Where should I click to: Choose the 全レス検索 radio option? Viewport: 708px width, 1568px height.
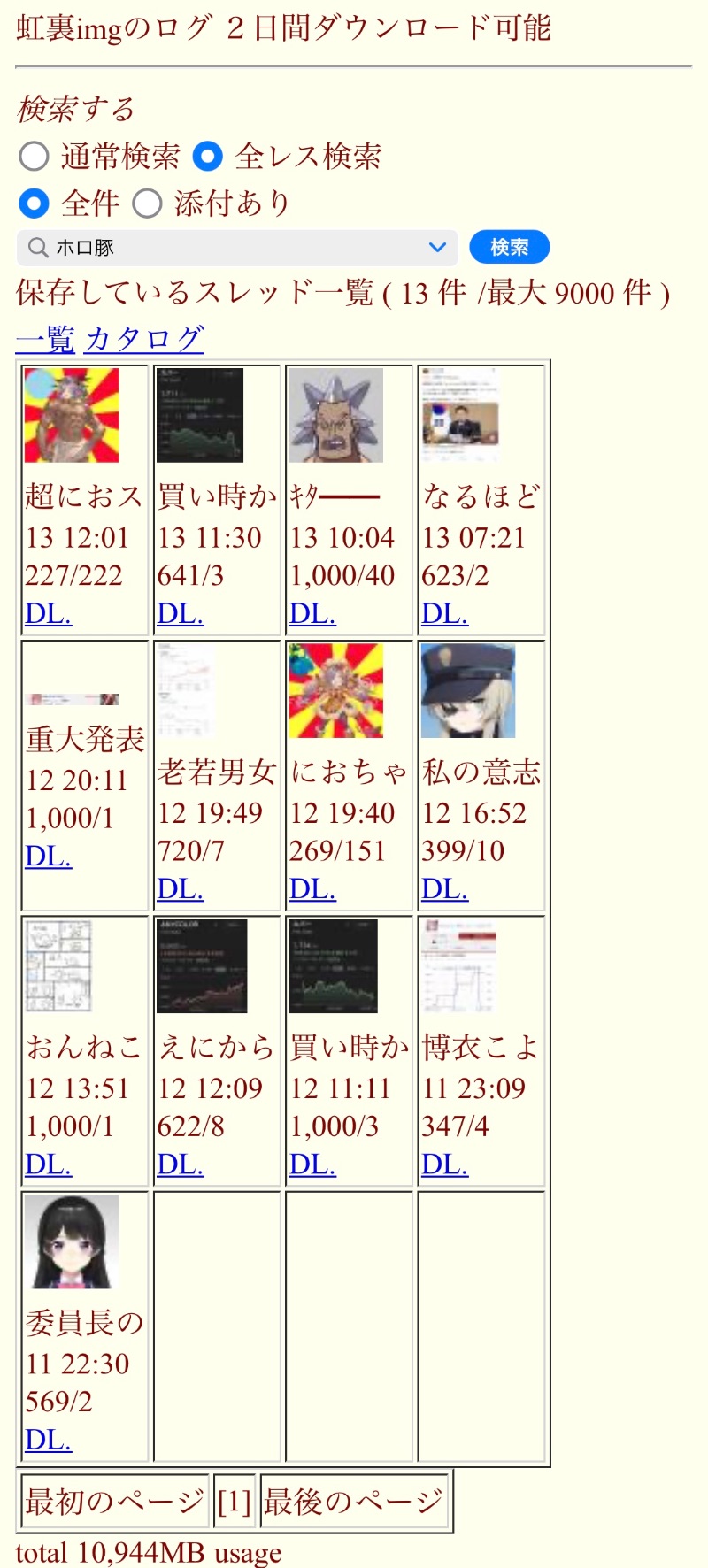tap(208, 157)
